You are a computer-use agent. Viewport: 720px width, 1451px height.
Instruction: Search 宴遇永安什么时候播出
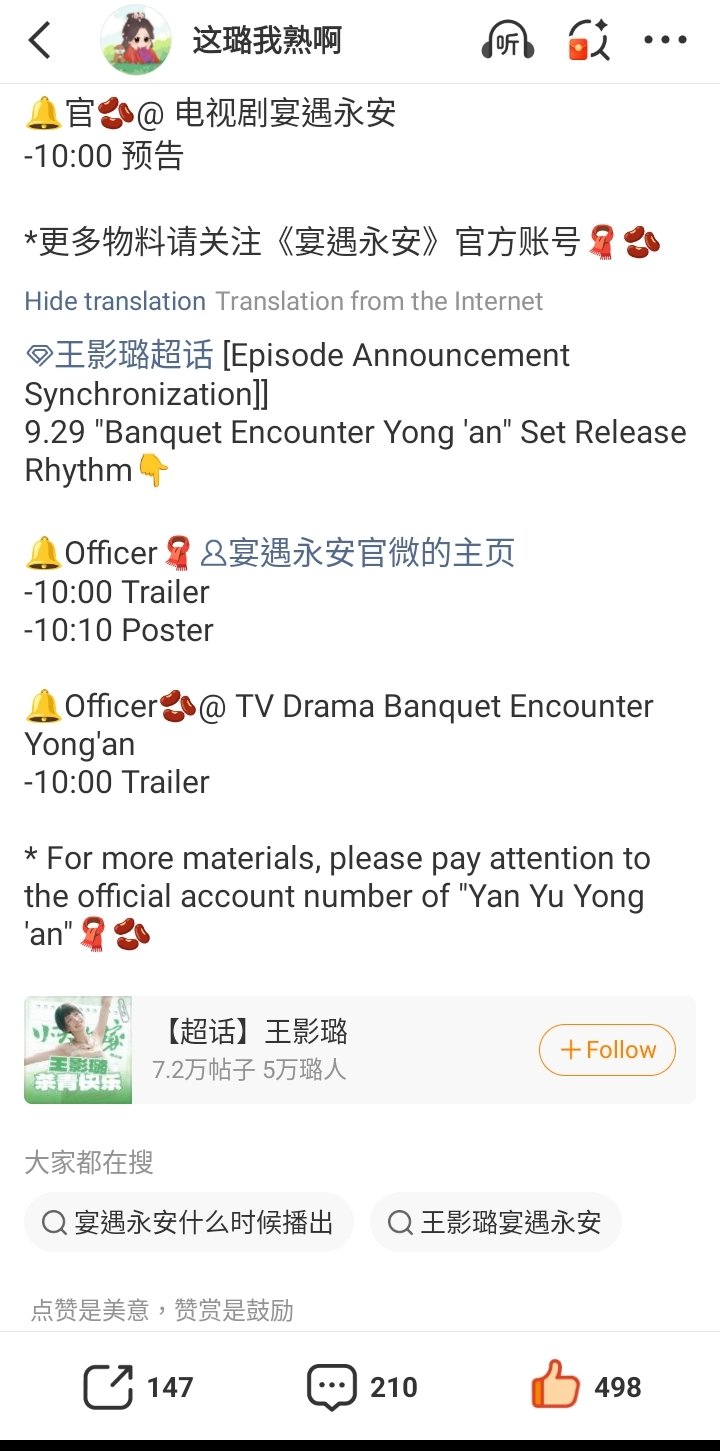[x=189, y=1222]
